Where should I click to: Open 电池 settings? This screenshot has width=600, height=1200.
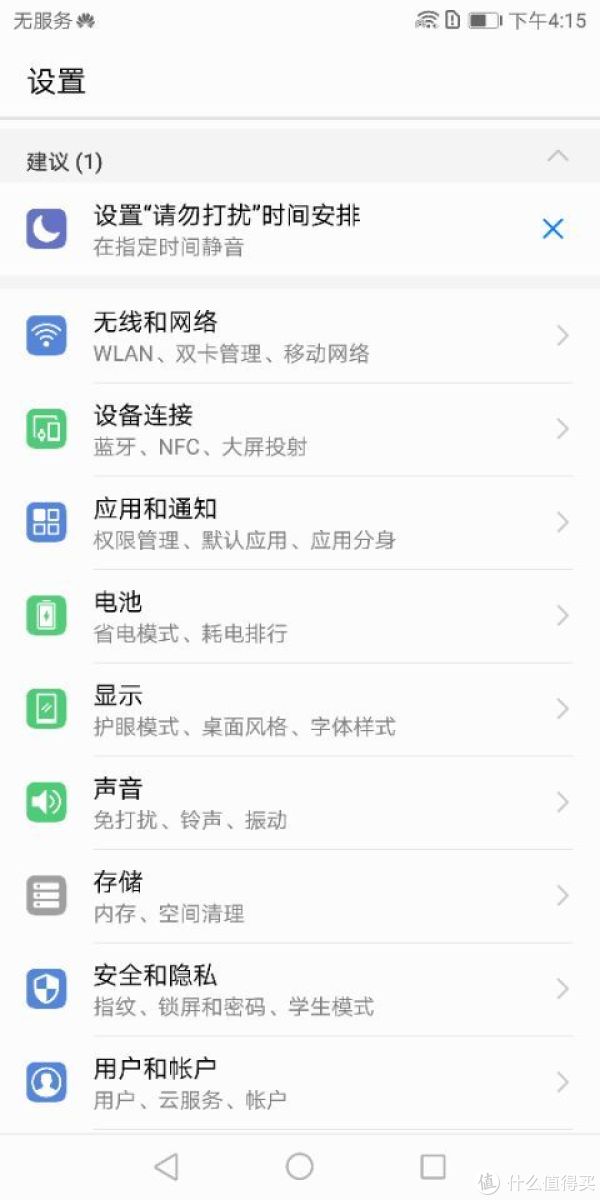[300, 616]
